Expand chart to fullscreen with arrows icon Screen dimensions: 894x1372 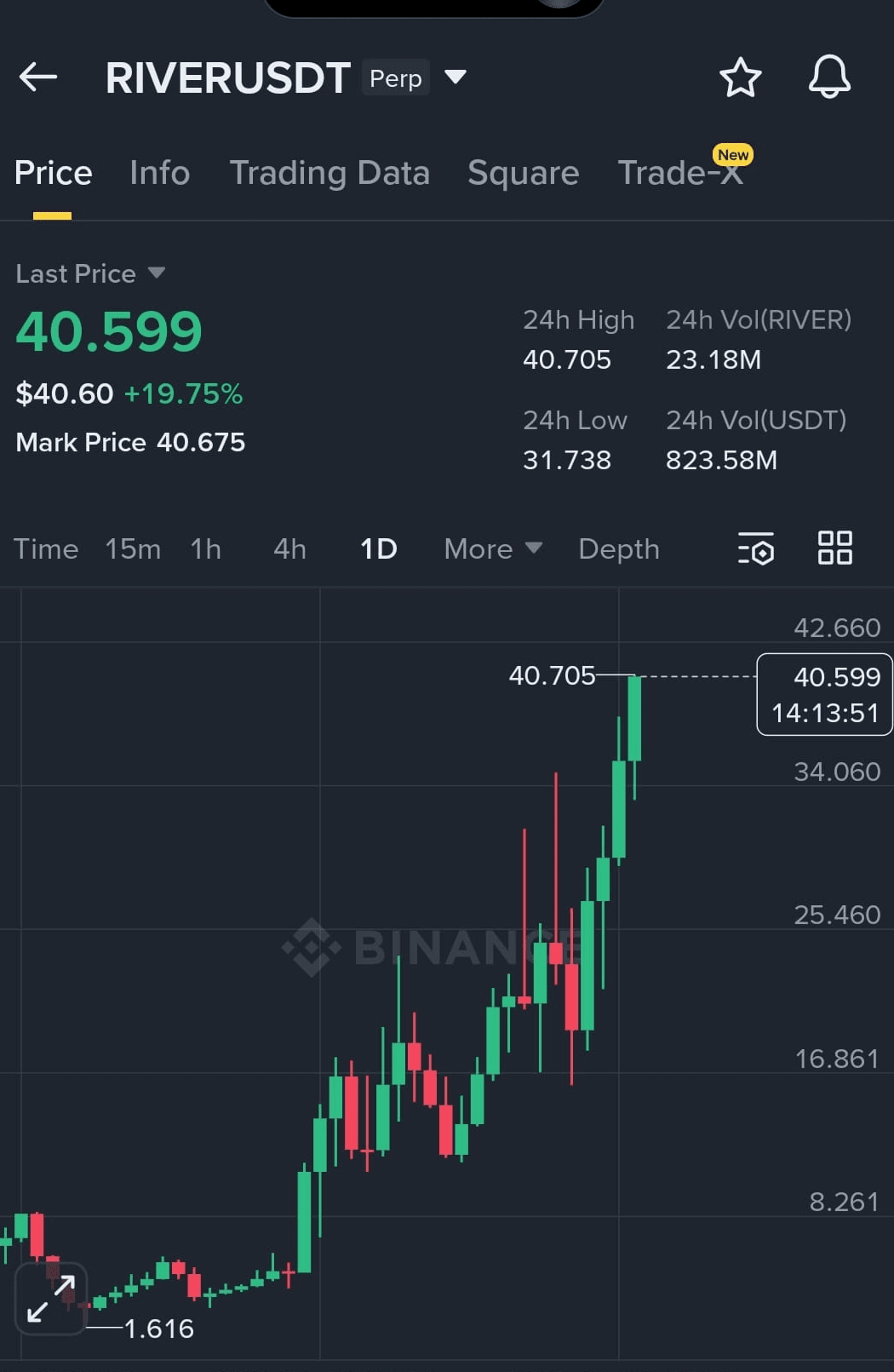tap(51, 1300)
